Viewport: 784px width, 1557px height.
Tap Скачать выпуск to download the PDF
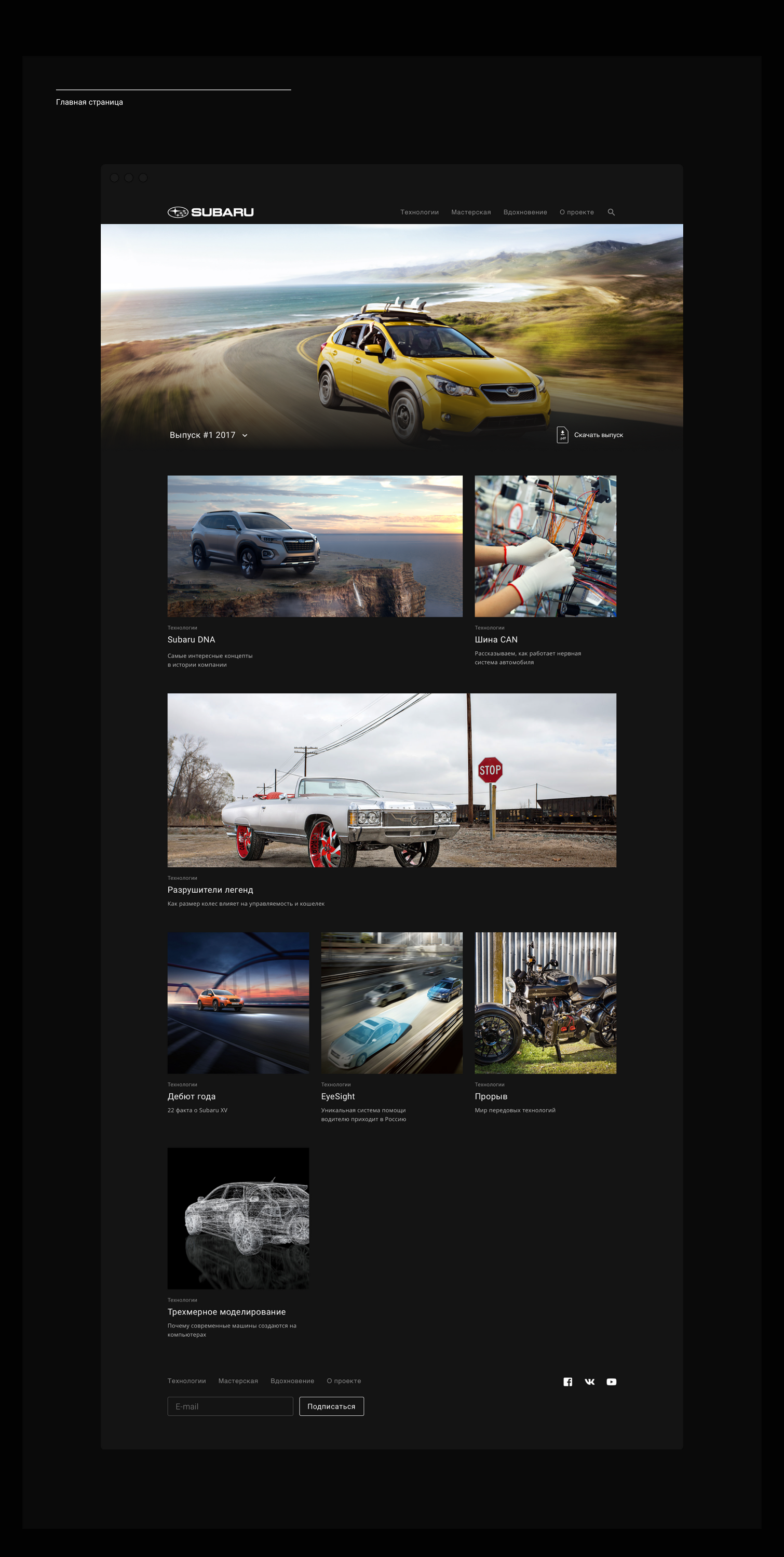590,435
